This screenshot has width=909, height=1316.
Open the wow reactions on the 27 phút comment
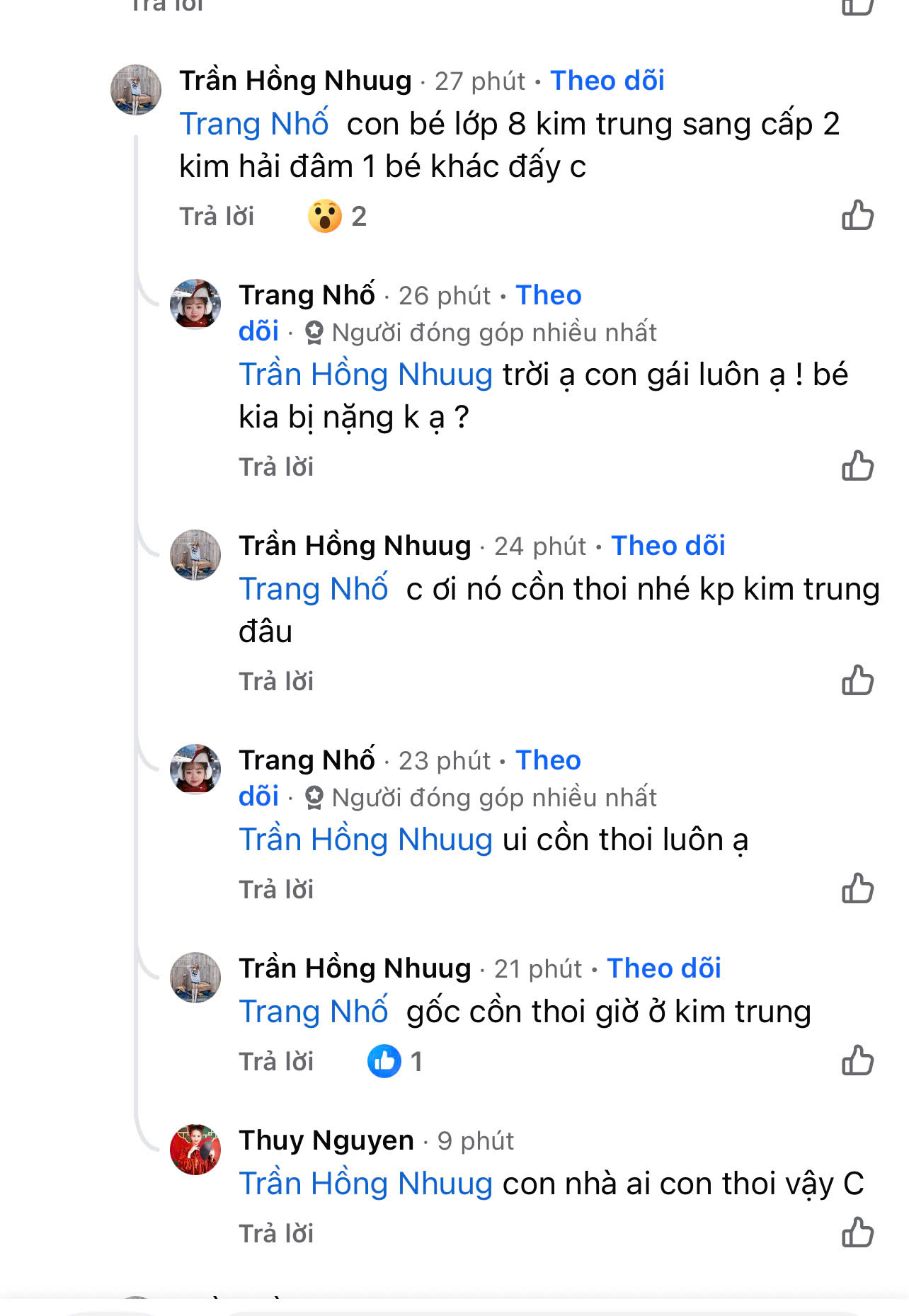(x=337, y=217)
